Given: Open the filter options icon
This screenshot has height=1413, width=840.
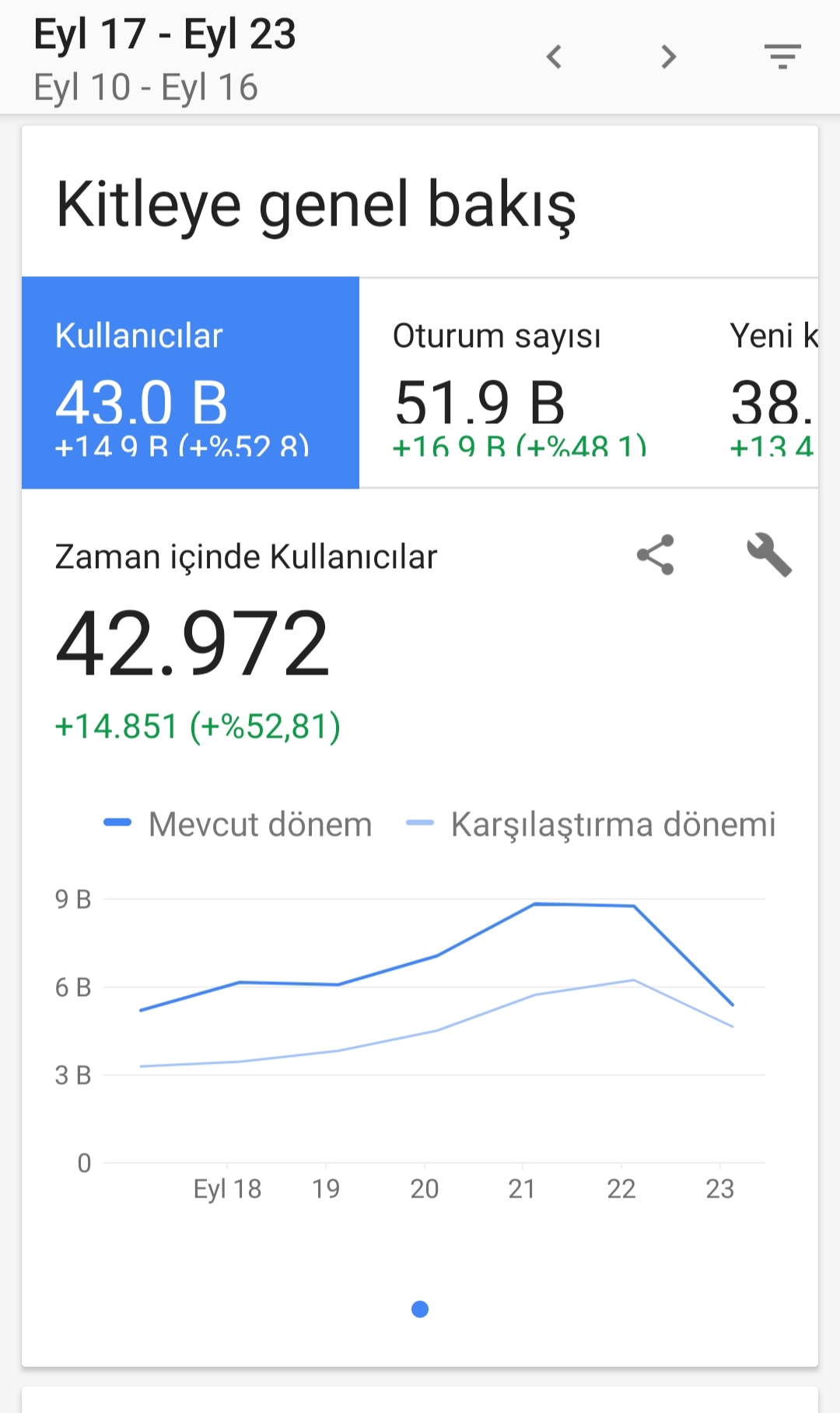Looking at the screenshot, I should 782,57.
